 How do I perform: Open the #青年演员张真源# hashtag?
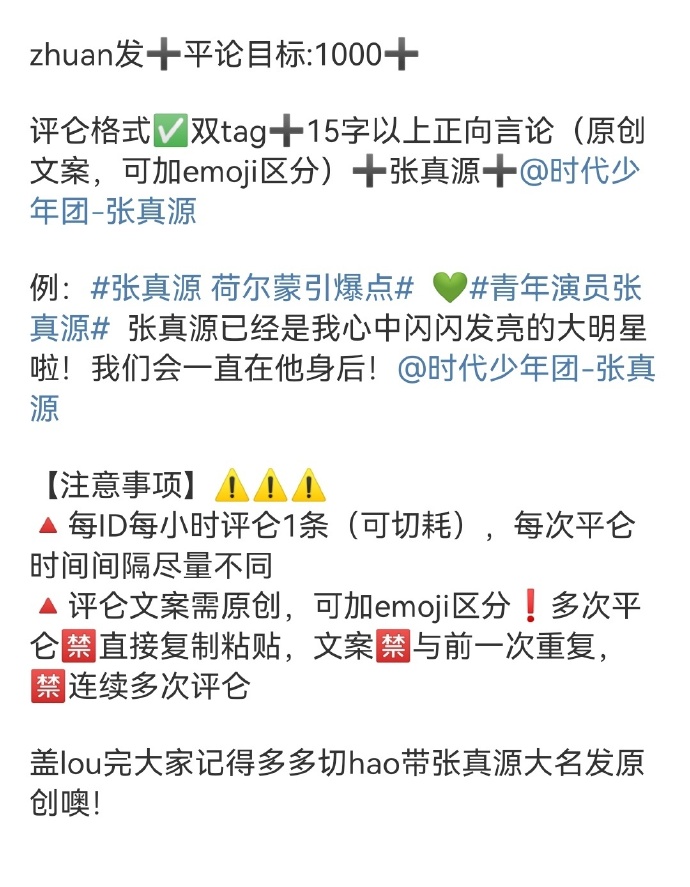555,289
